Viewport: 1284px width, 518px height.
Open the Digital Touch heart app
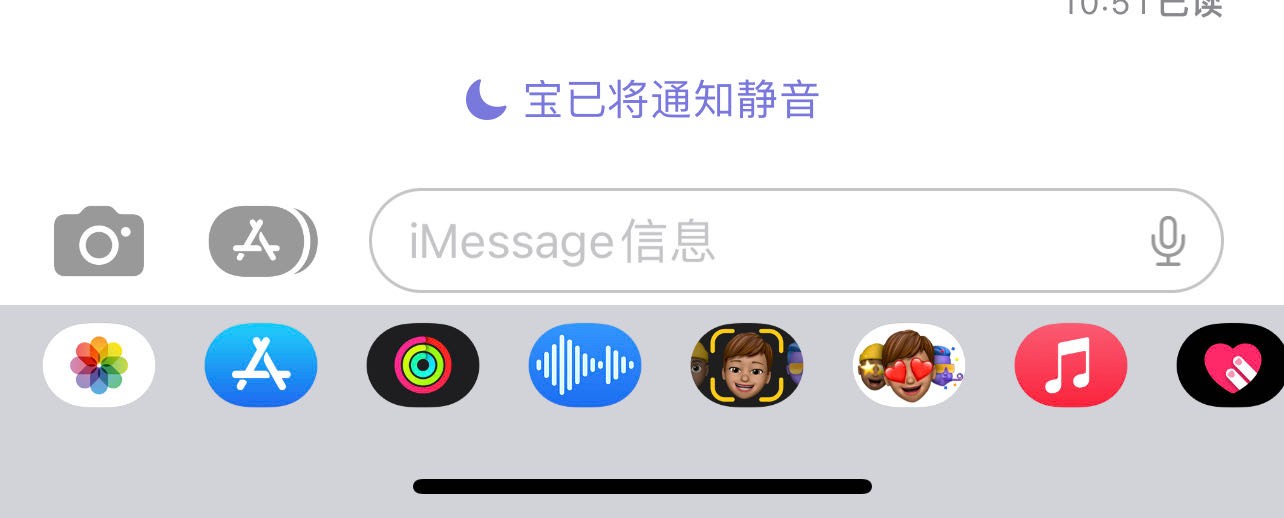(x=1231, y=365)
